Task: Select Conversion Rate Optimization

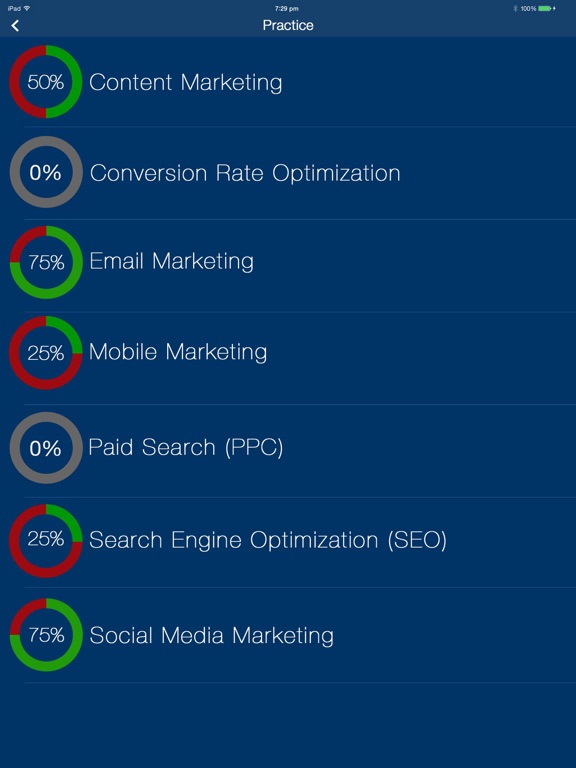Action: click(288, 173)
